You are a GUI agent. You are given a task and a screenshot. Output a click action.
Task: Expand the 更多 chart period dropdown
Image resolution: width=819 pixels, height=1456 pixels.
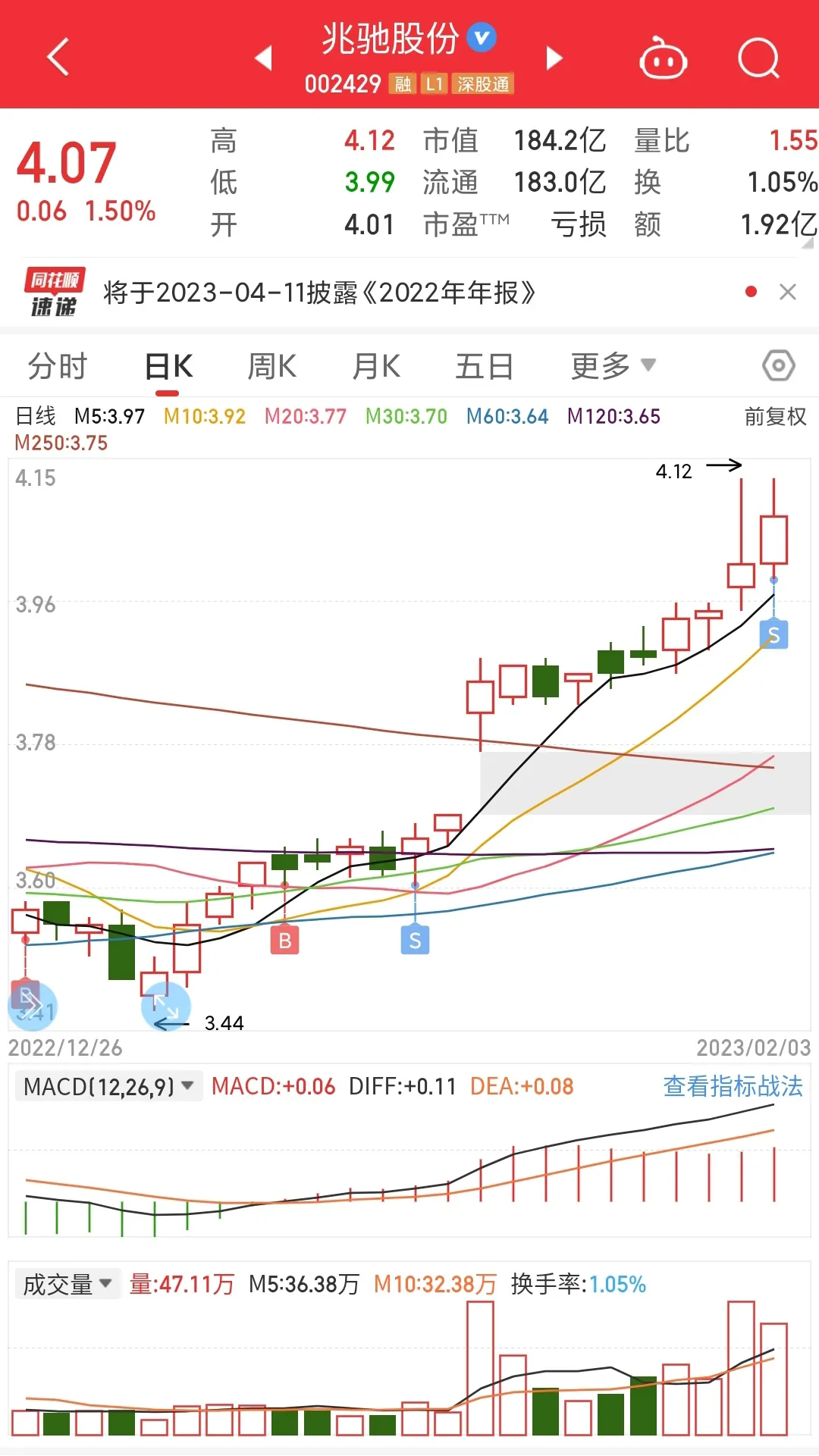point(613,366)
